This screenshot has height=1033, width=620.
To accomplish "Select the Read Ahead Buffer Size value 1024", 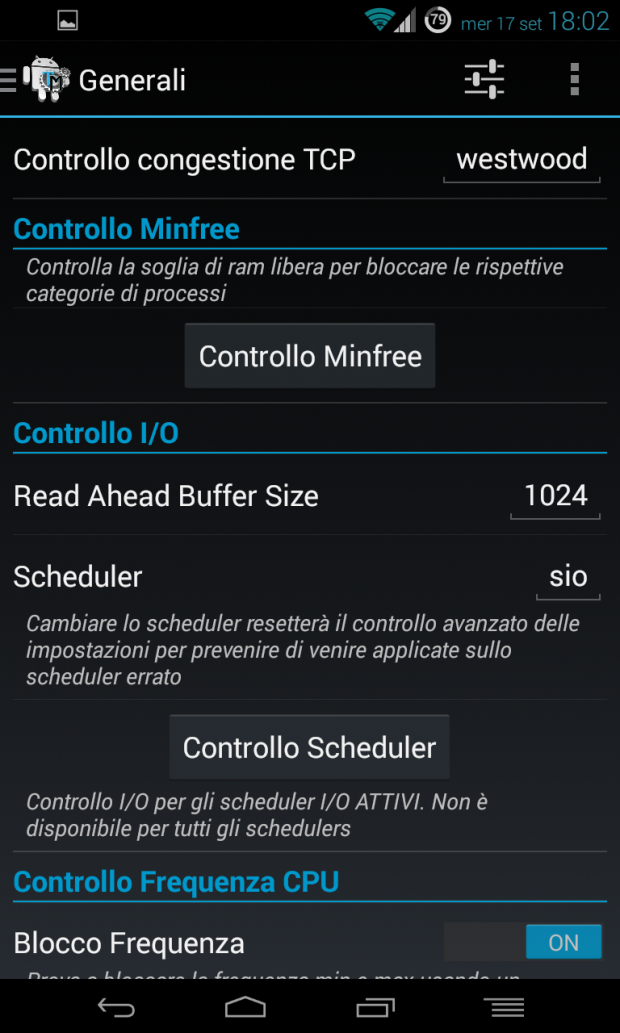I will click(x=555, y=496).
